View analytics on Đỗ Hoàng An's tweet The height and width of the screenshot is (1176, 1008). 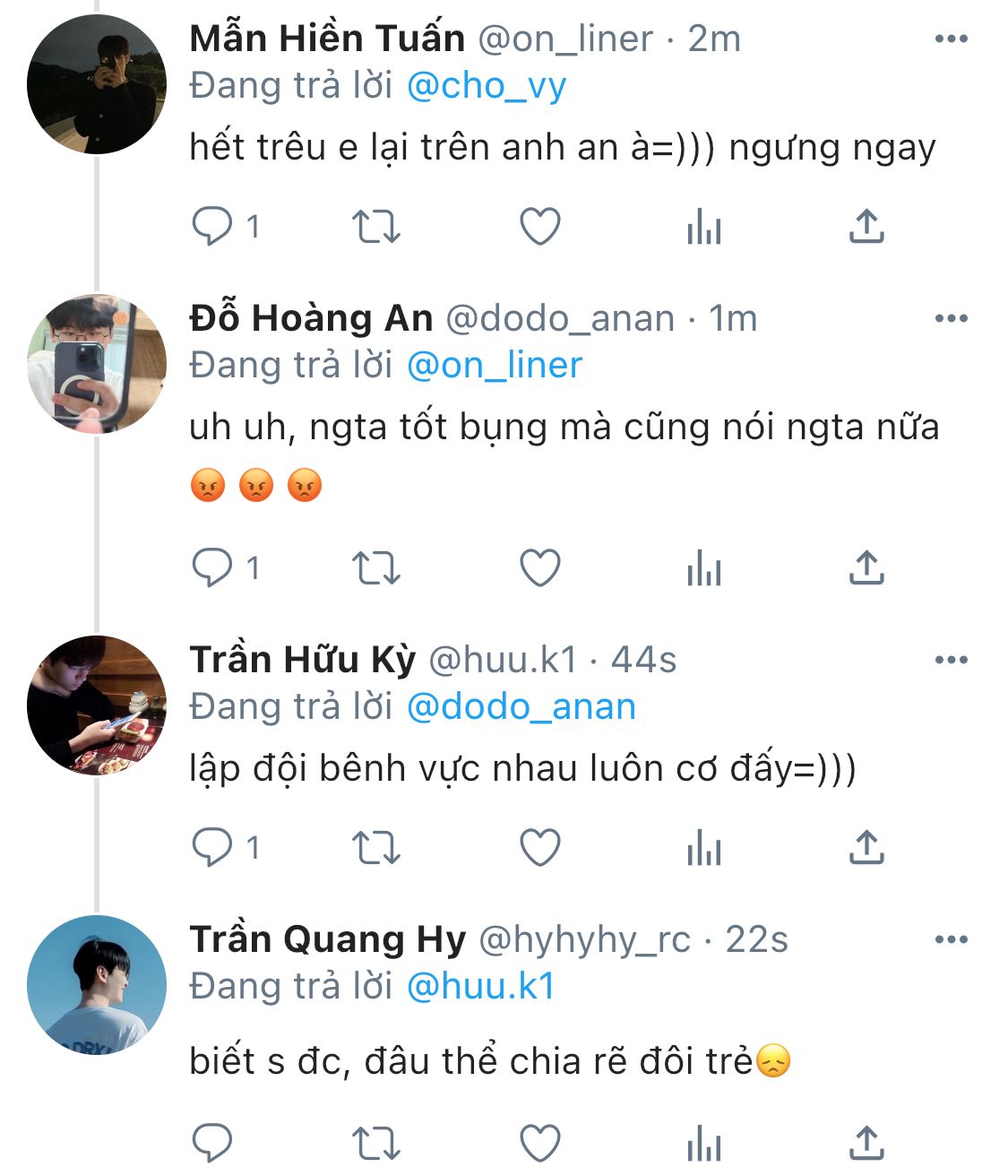703,567
